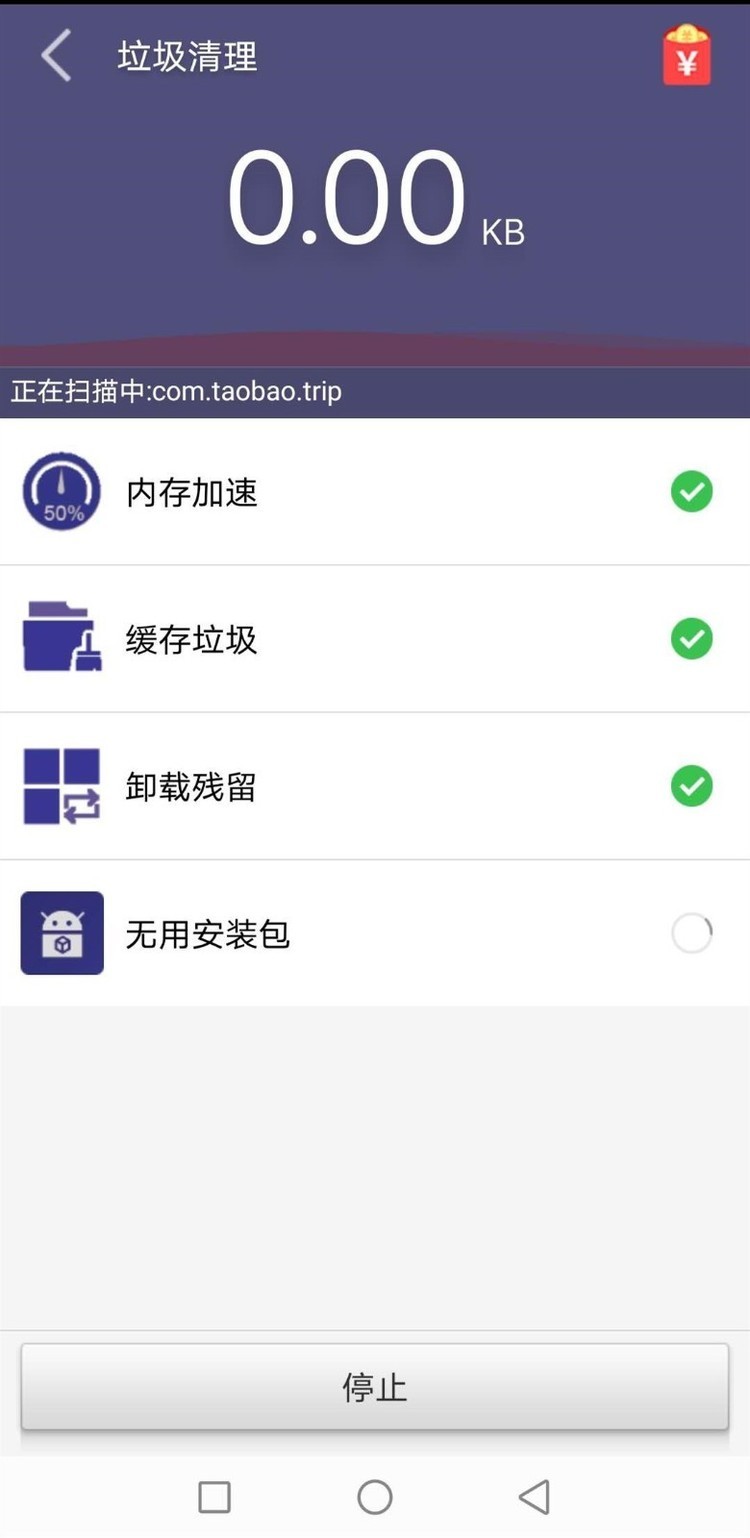
Task: Click the back arrow in the header
Action: click(55, 55)
